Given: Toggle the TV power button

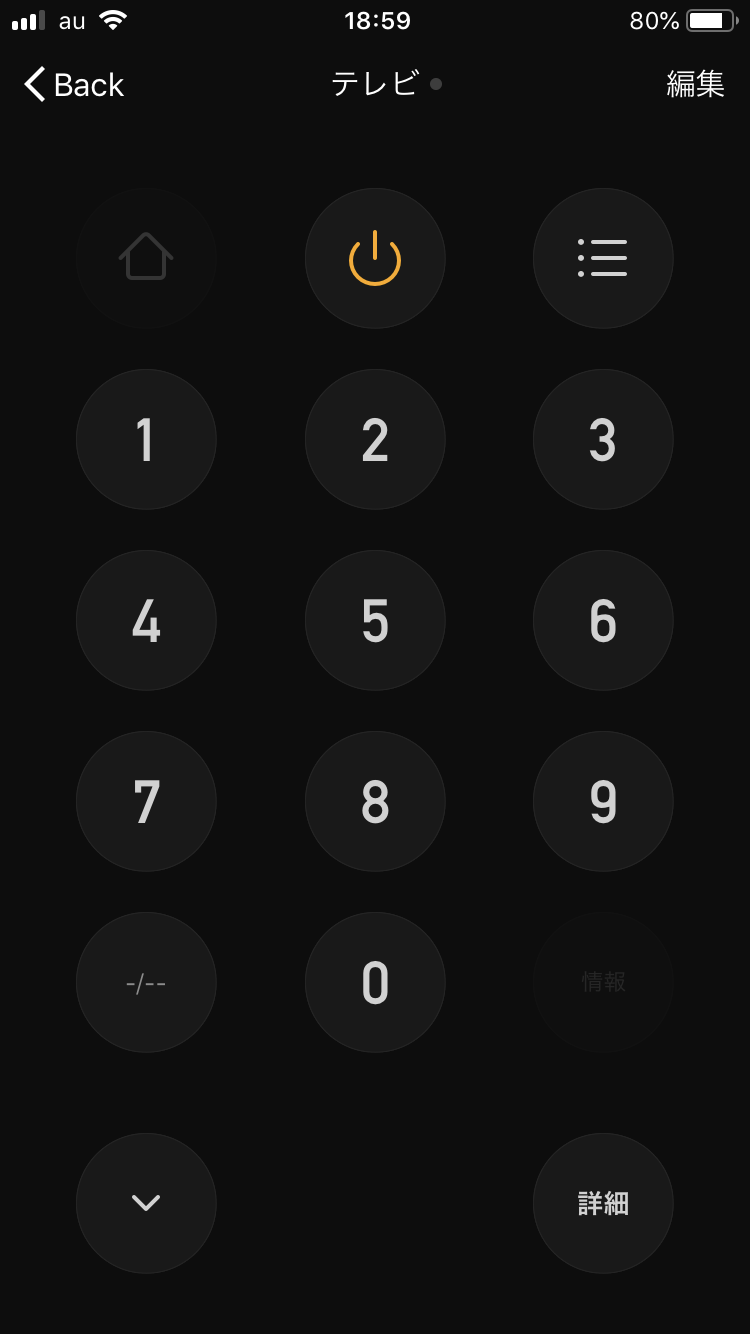Looking at the screenshot, I should (375, 258).
